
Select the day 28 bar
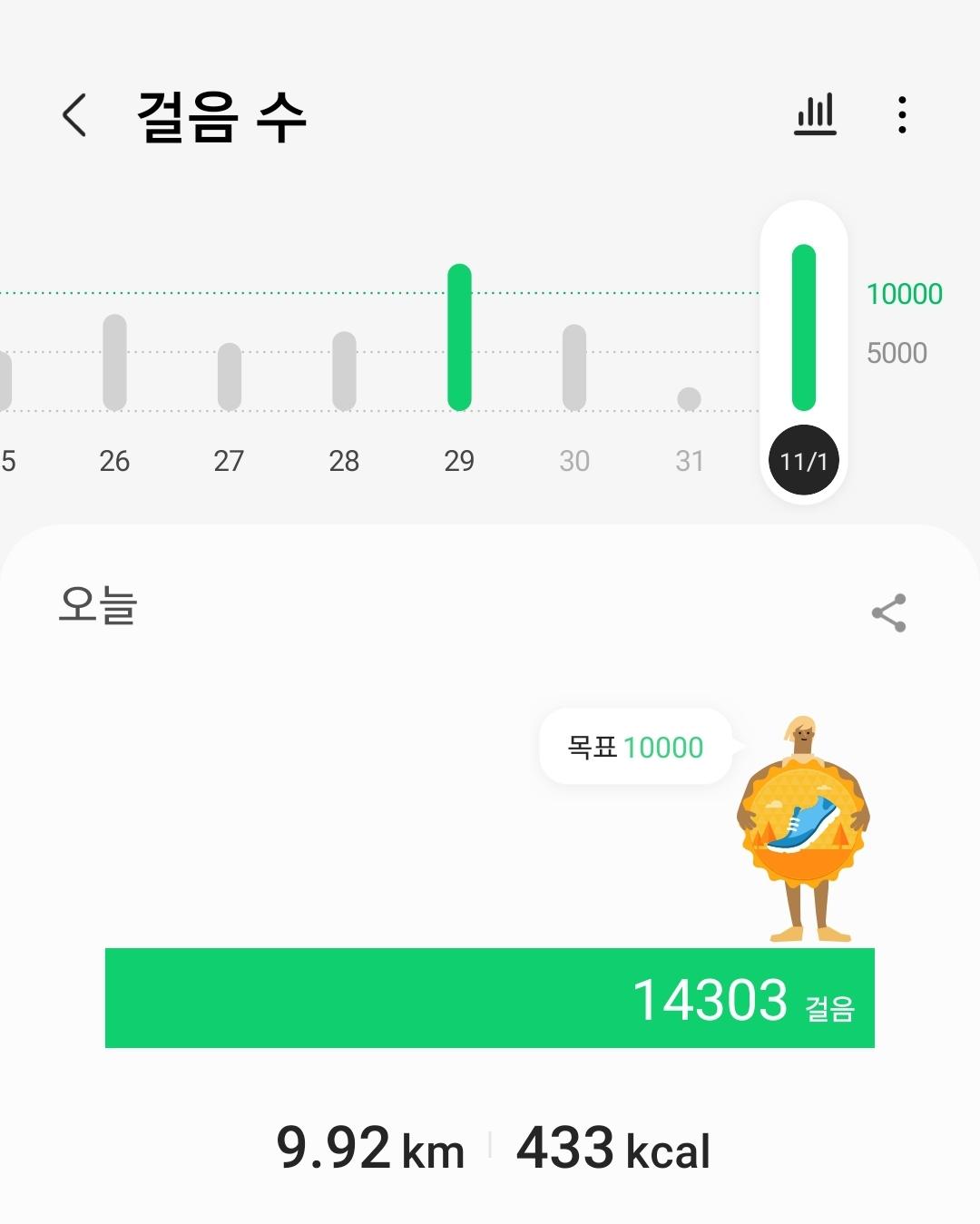(x=344, y=371)
